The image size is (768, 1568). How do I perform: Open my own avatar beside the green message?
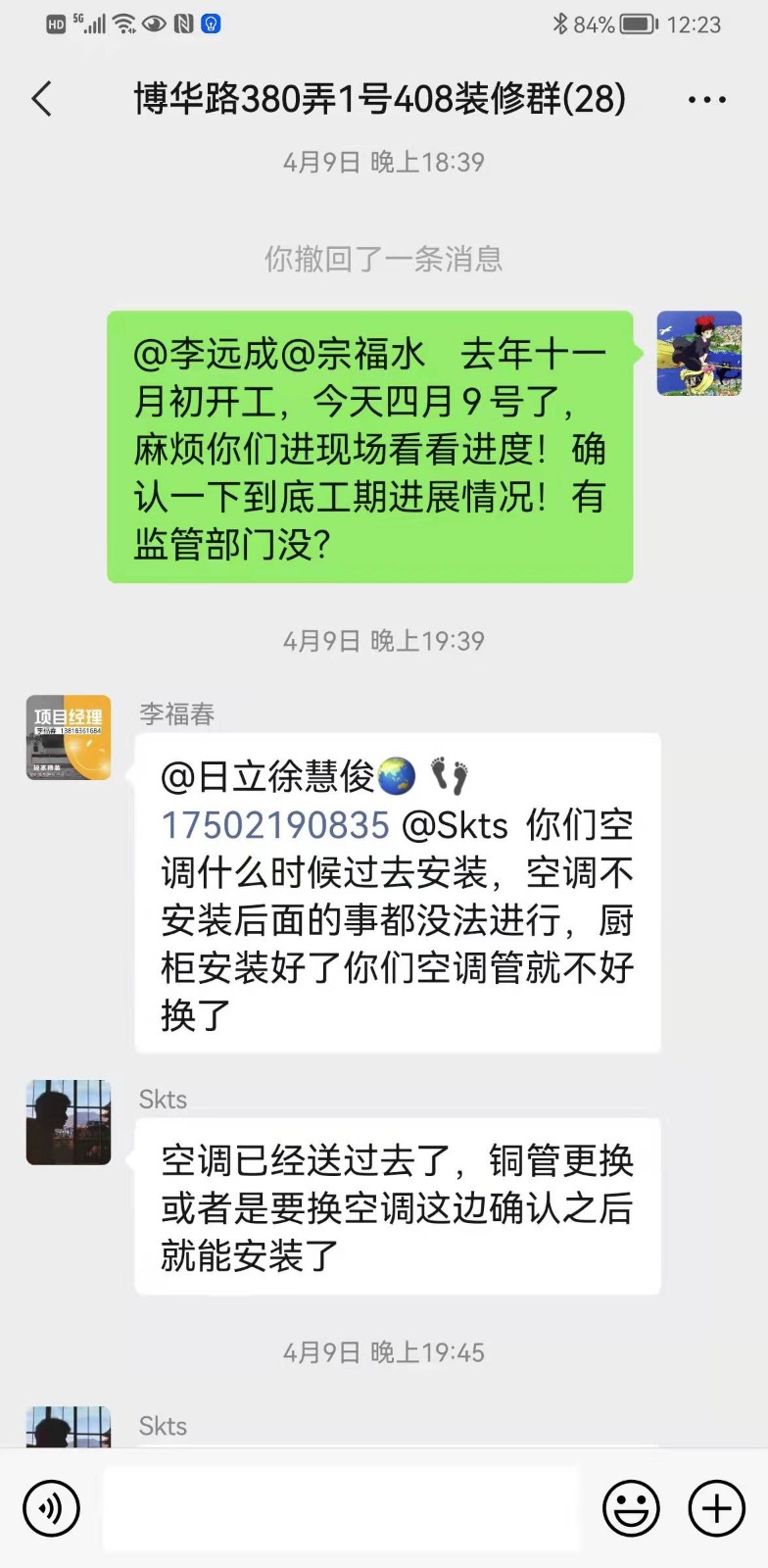(698, 354)
